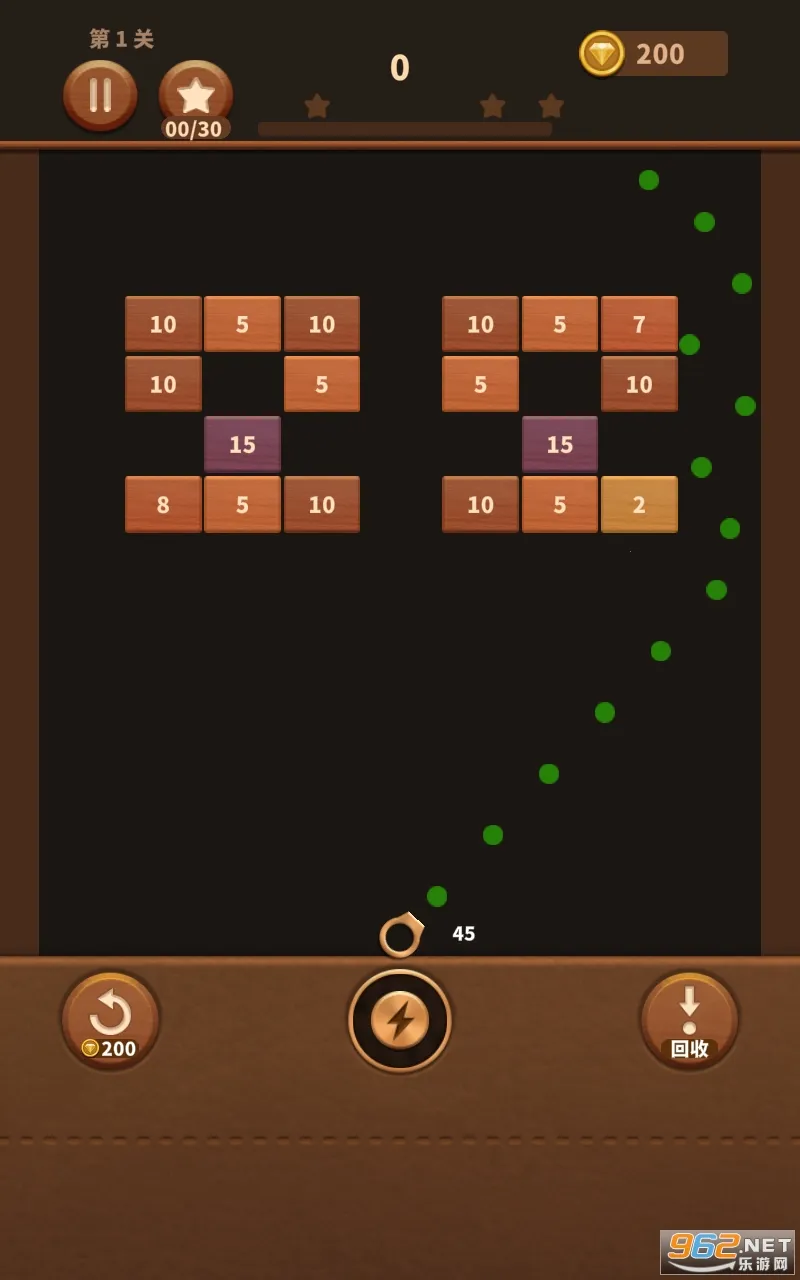This screenshot has width=800, height=1280.
Task: Tap the diamond coin balance
Action: [x=654, y=54]
